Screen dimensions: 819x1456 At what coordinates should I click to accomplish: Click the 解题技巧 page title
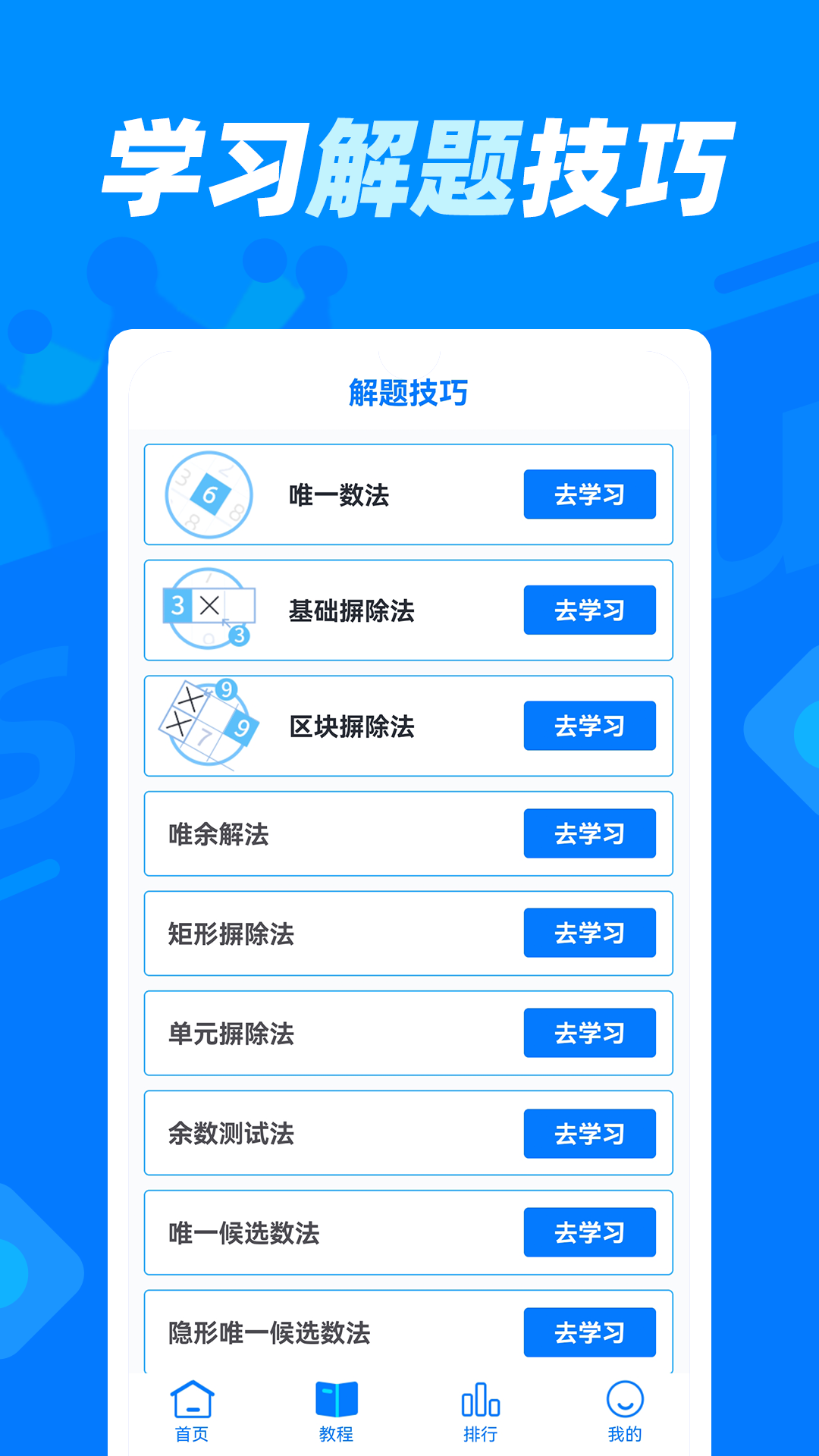pyautogui.click(x=409, y=393)
